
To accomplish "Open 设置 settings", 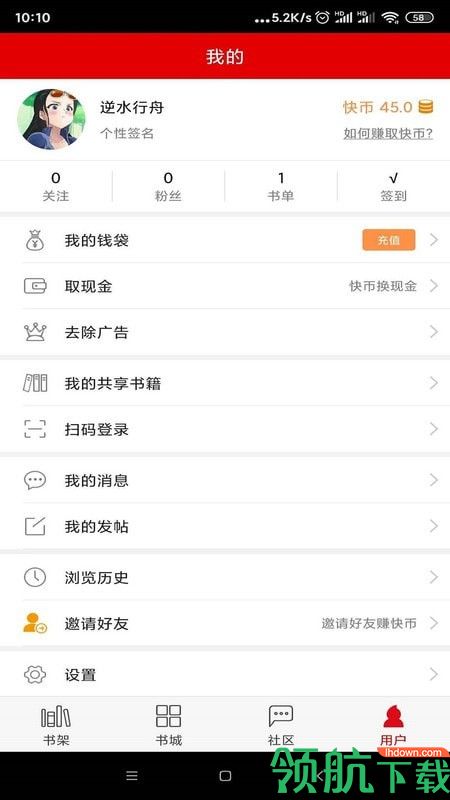I will click(225, 674).
